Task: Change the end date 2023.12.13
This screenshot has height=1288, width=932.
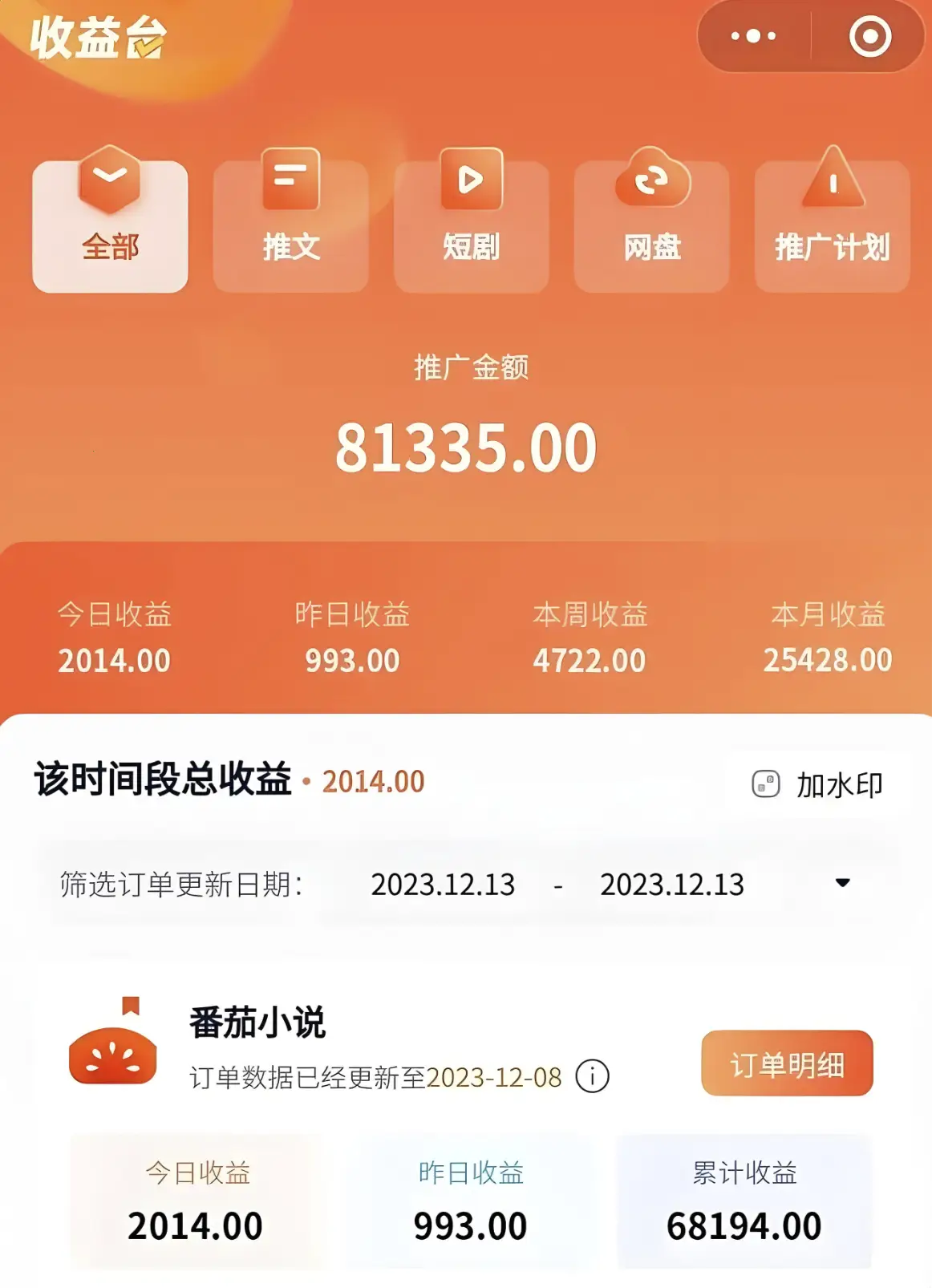Action: coord(672,885)
